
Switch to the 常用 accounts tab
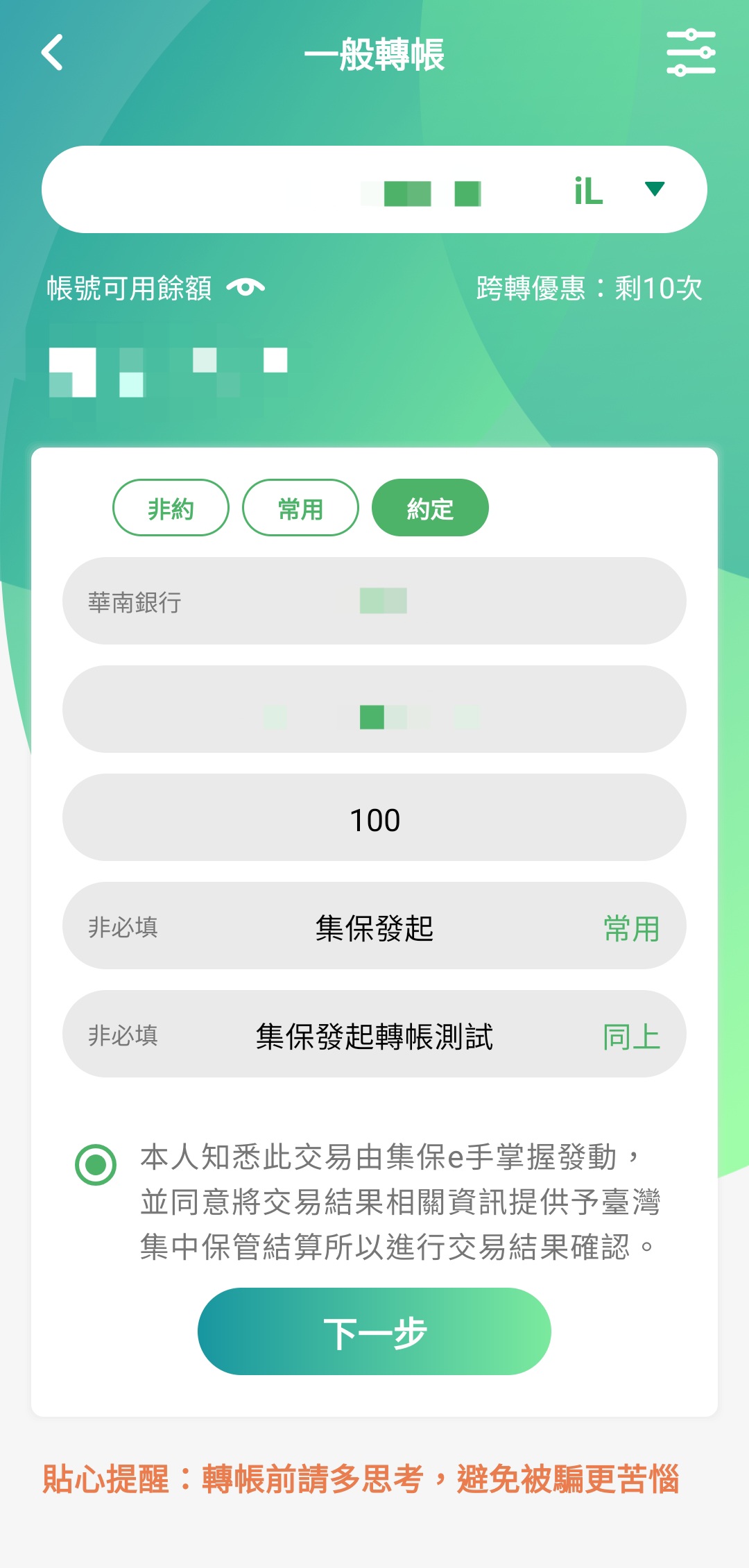pos(300,508)
